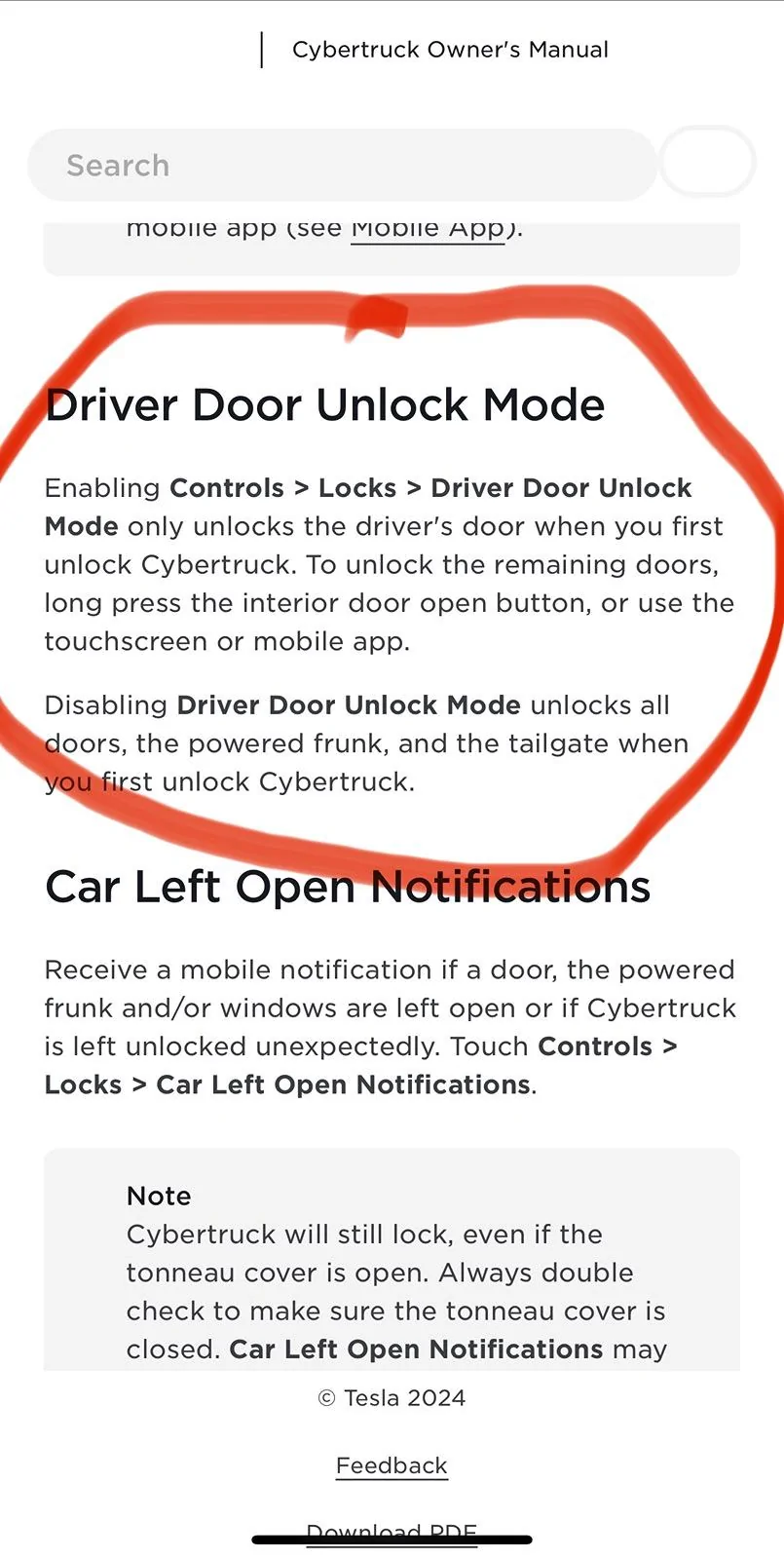Open the Download PDF link
Image resolution: width=784 pixels, height=1559 pixels.
[x=392, y=1530]
